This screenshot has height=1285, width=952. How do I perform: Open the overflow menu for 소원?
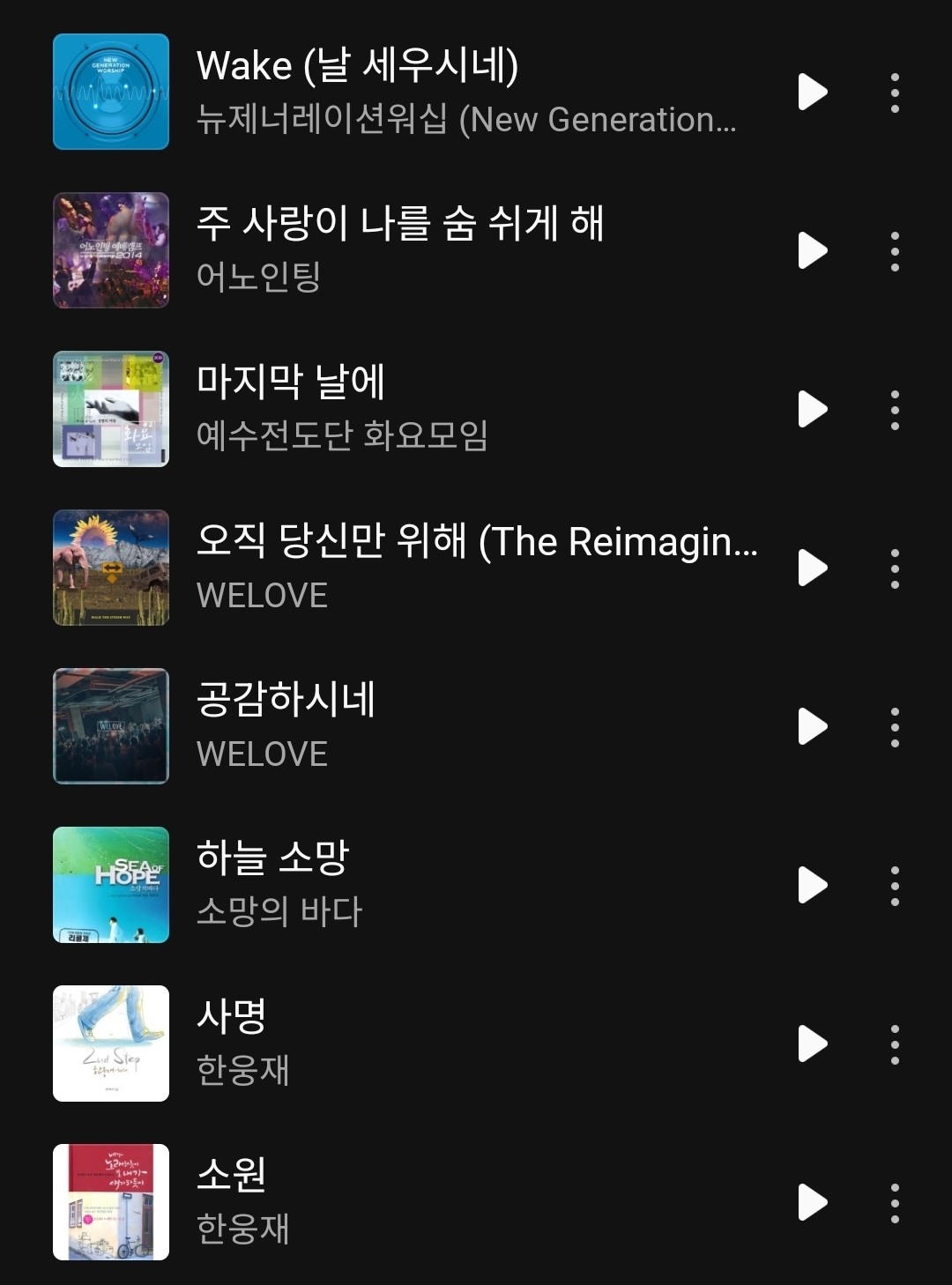click(x=895, y=1203)
